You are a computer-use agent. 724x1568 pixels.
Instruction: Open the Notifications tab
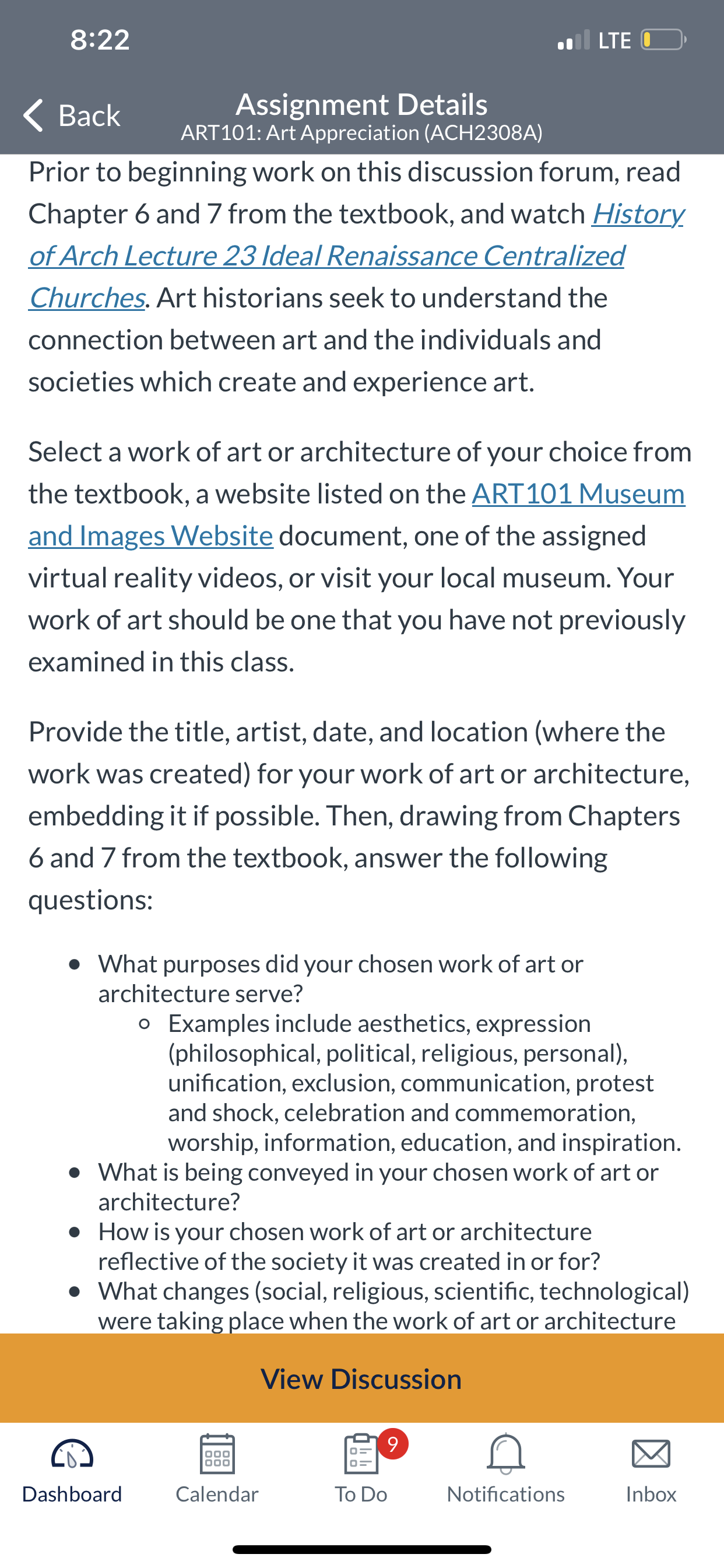(505, 1469)
